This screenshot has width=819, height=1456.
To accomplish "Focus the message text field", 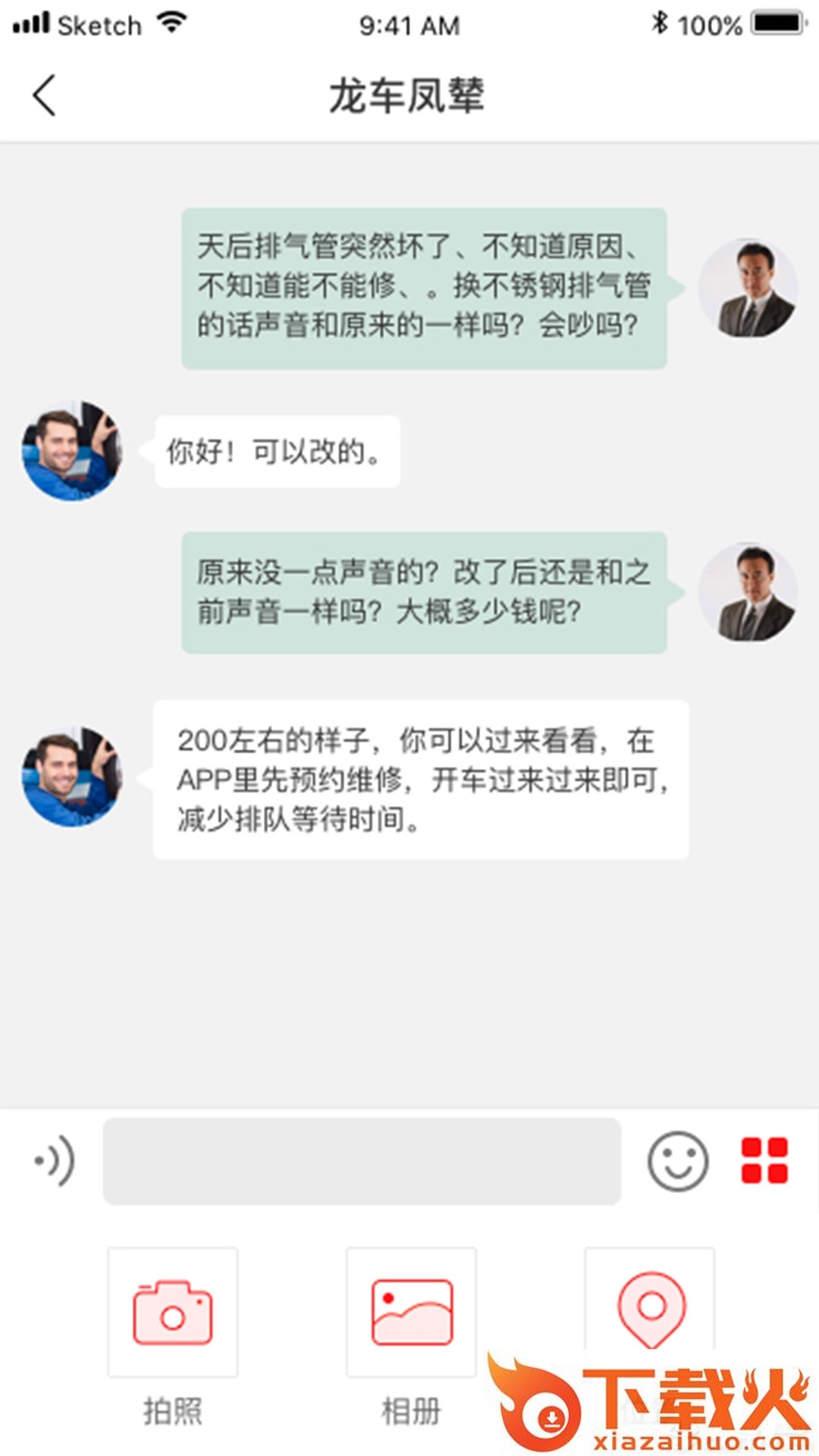I will pos(362,1160).
